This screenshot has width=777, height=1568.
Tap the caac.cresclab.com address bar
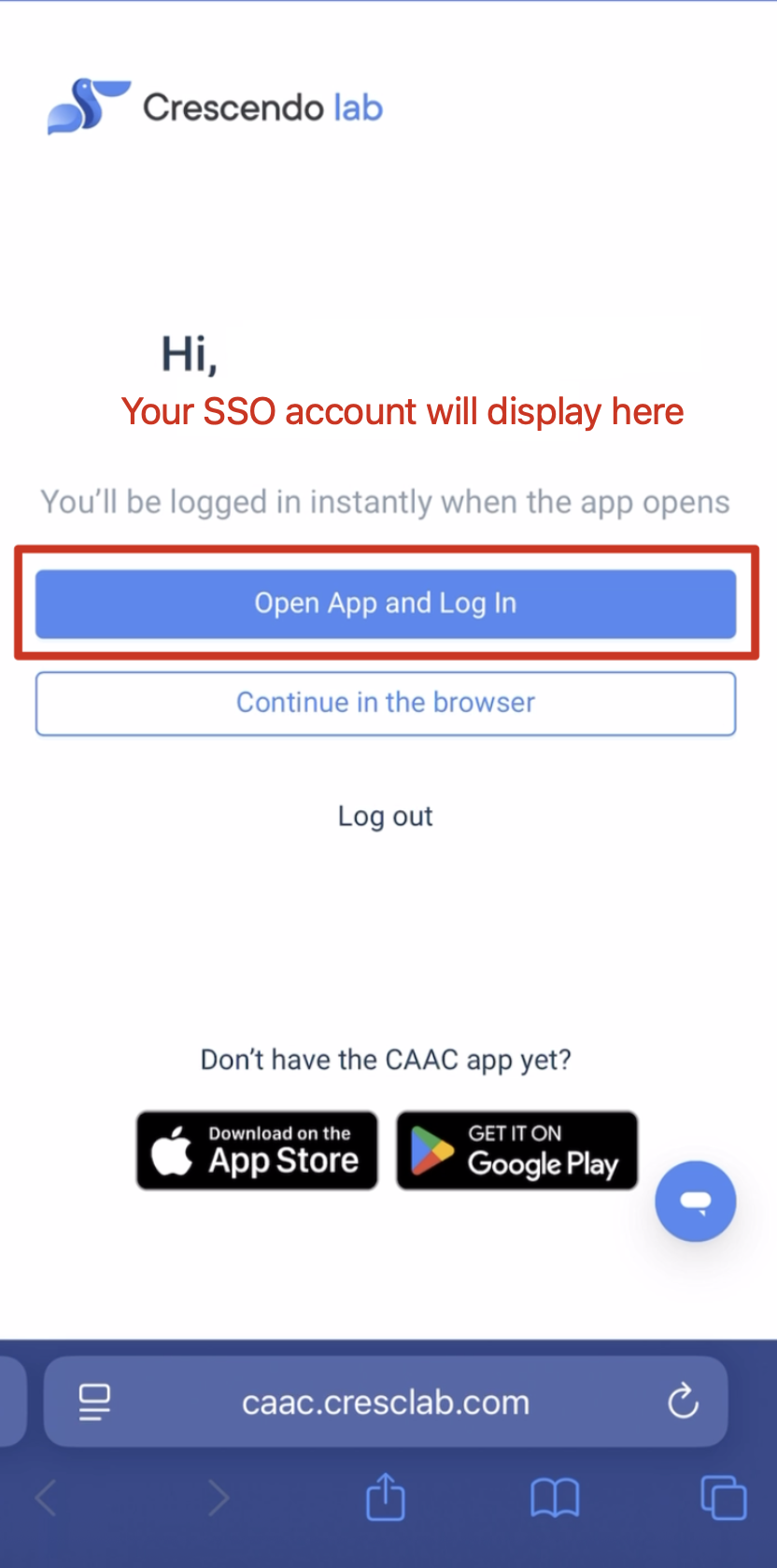pos(385,1402)
